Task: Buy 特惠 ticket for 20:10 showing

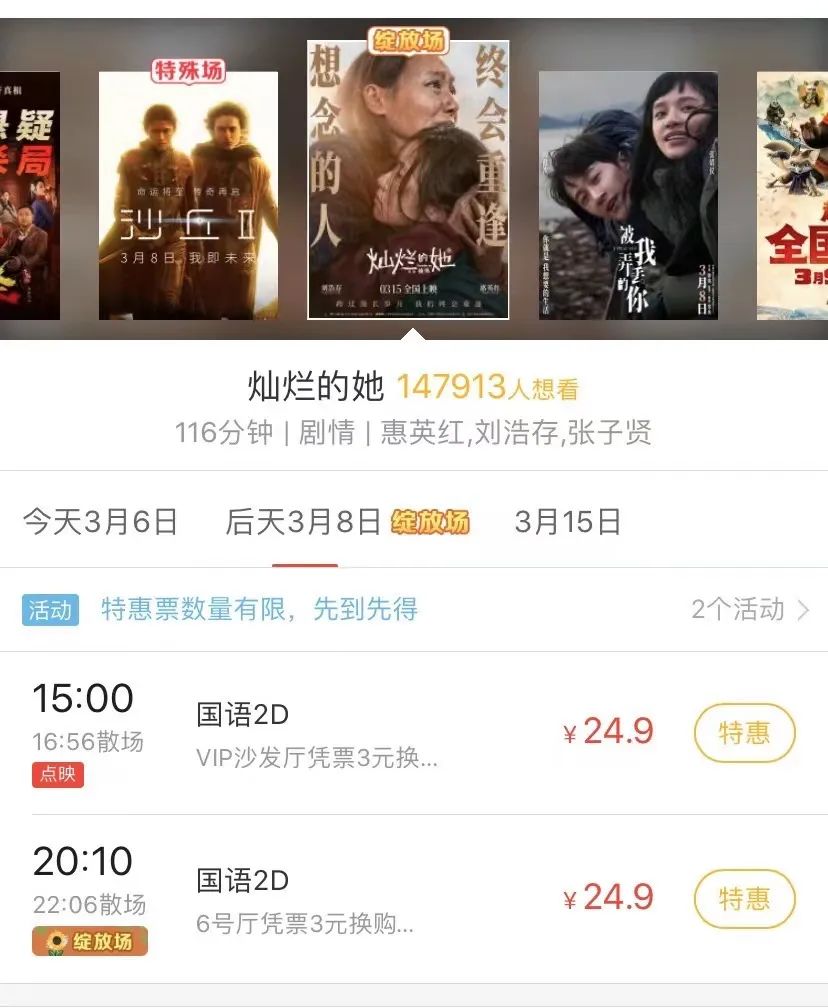Action: tap(744, 898)
